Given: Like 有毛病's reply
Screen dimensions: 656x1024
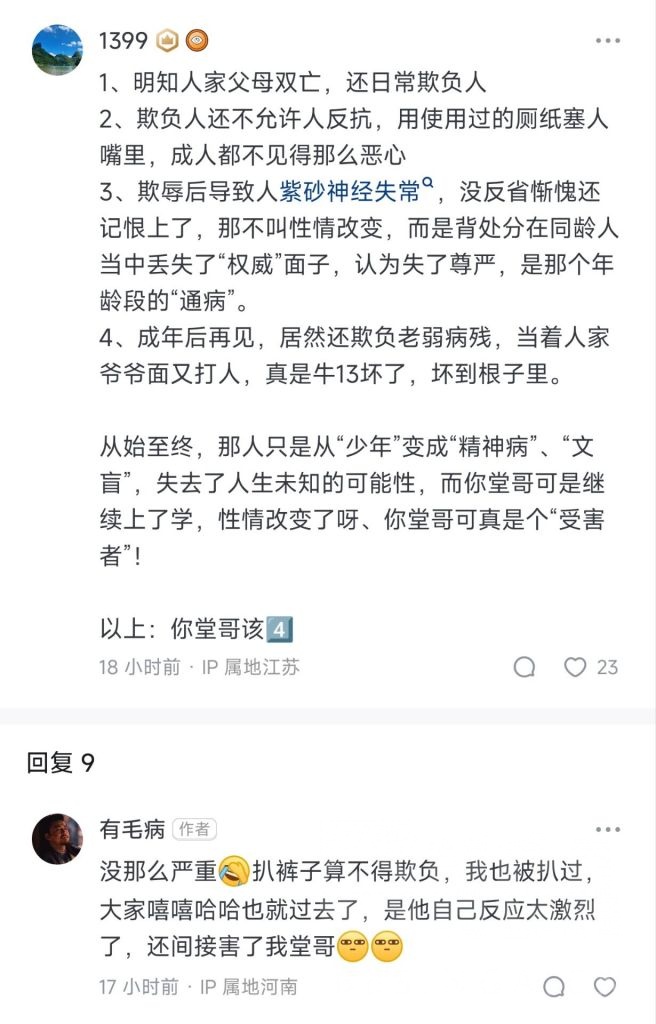Looking at the screenshot, I should tap(605, 987).
